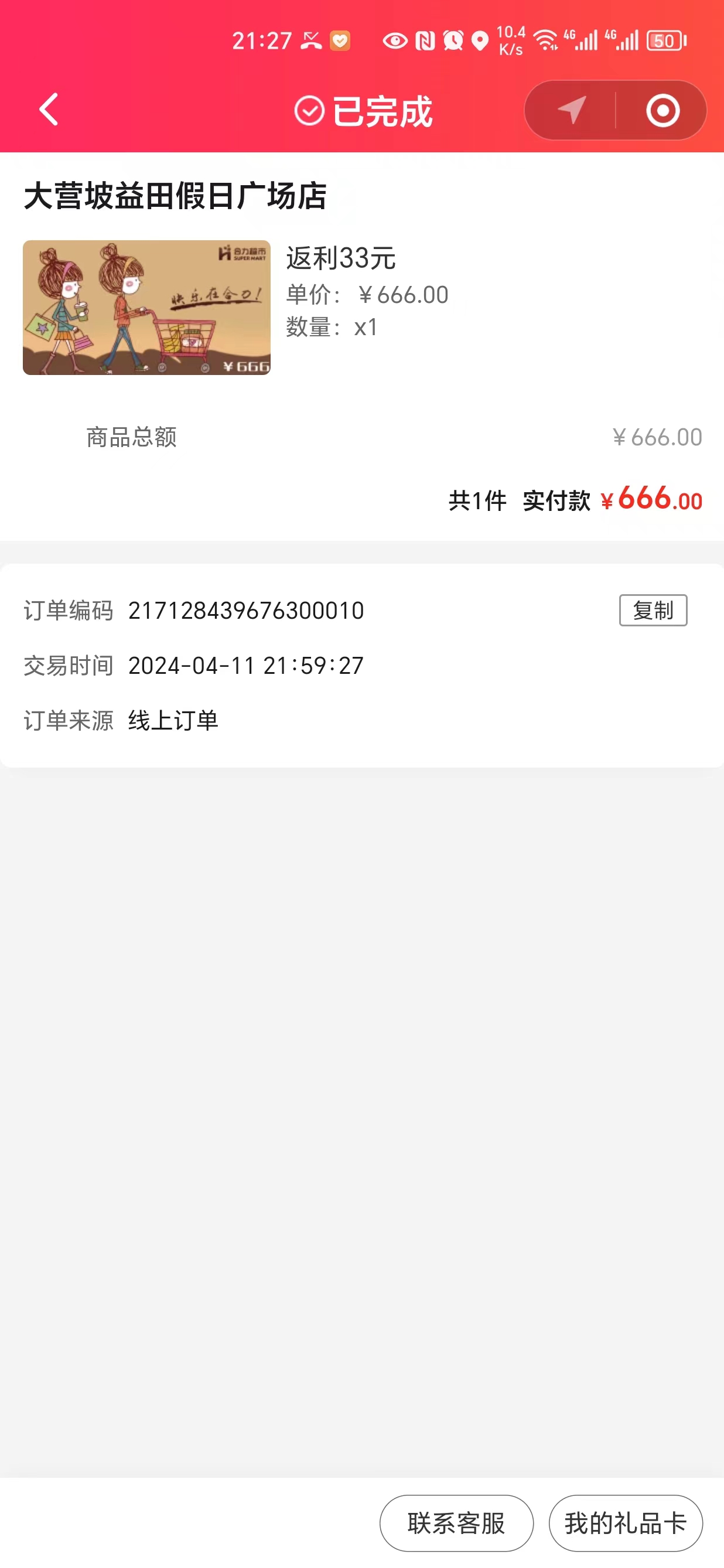The height and width of the screenshot is (1568, 724).
Task: Tap the circular close icon in the header
Action: click(662, 111)
